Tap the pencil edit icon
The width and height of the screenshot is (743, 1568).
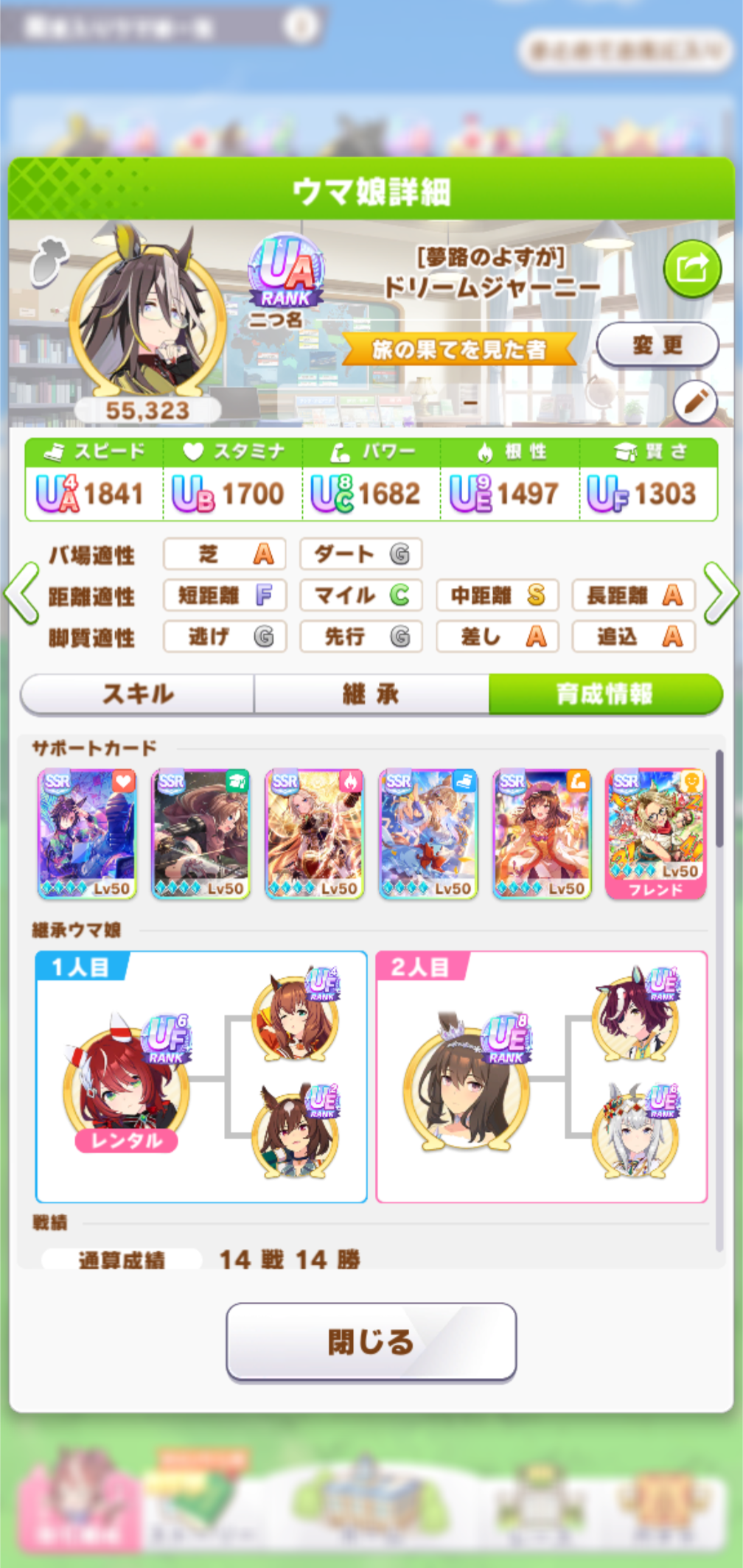tap(695, 402)
